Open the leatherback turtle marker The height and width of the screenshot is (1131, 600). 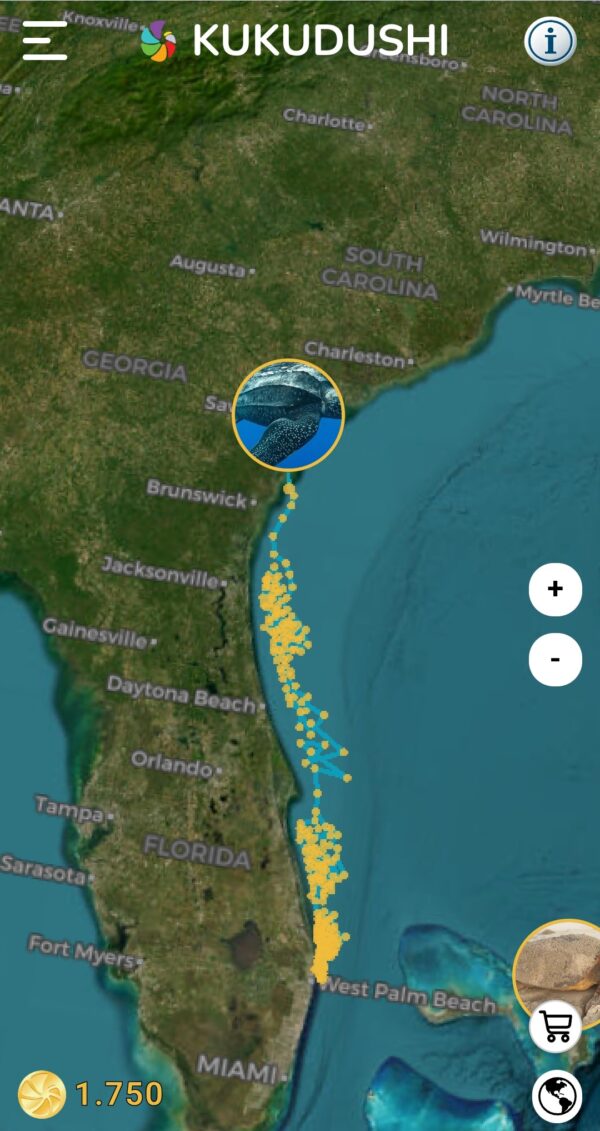[288, 415]
